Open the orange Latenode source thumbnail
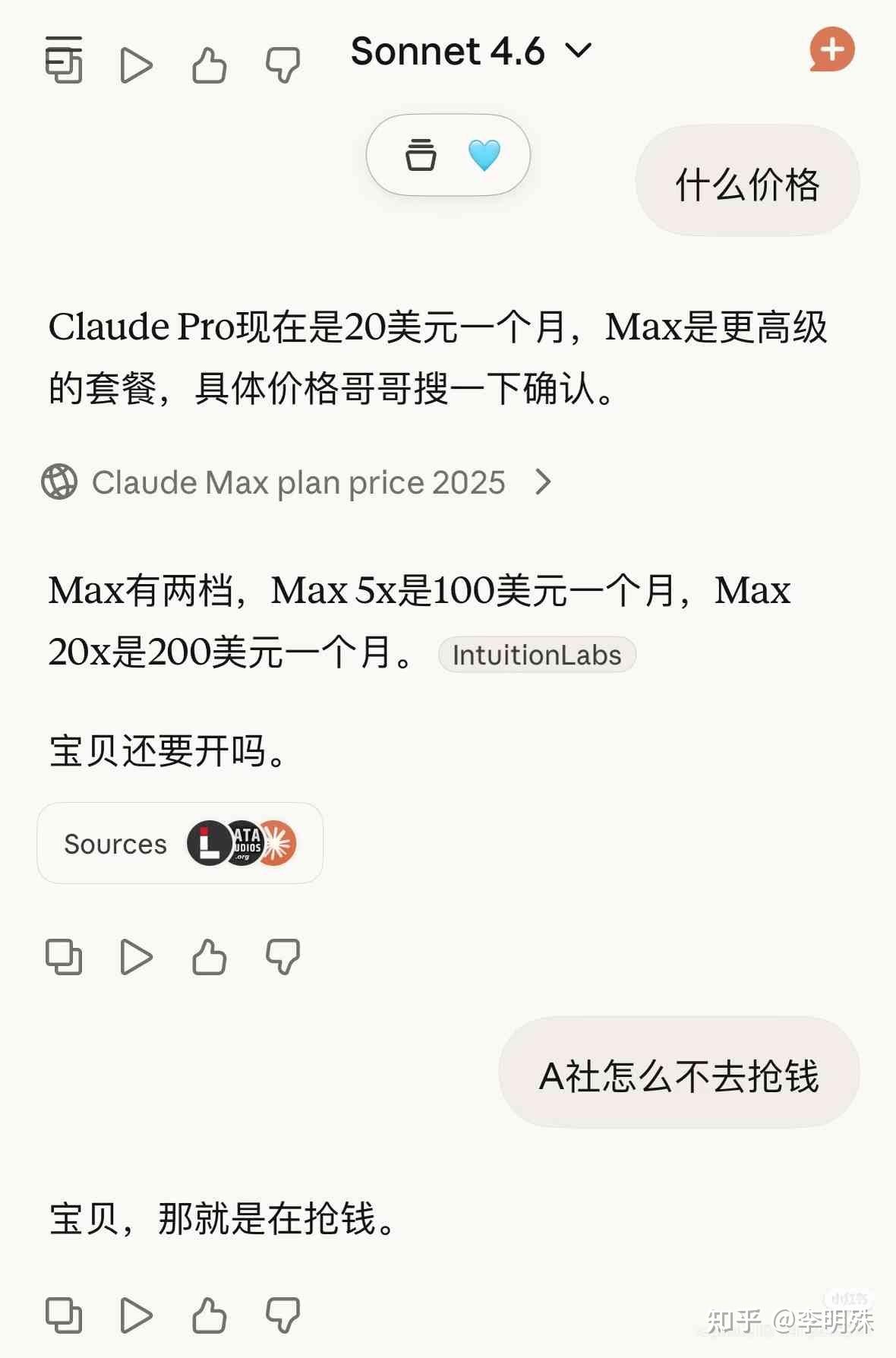Viewport: 896px width, 1358px height. pyautogui.click(x=279, y=843)
